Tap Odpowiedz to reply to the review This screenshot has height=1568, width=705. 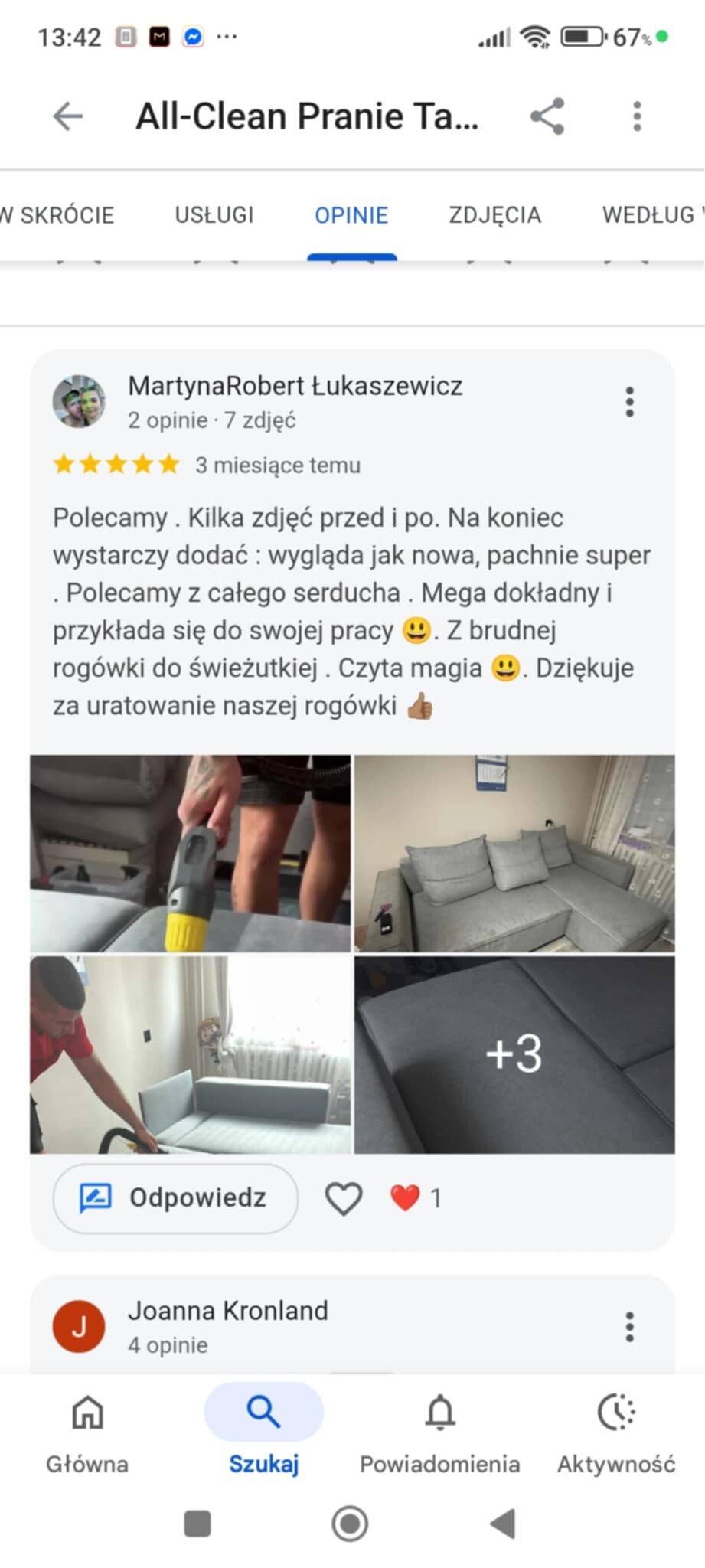click(x=175, y=1198)
